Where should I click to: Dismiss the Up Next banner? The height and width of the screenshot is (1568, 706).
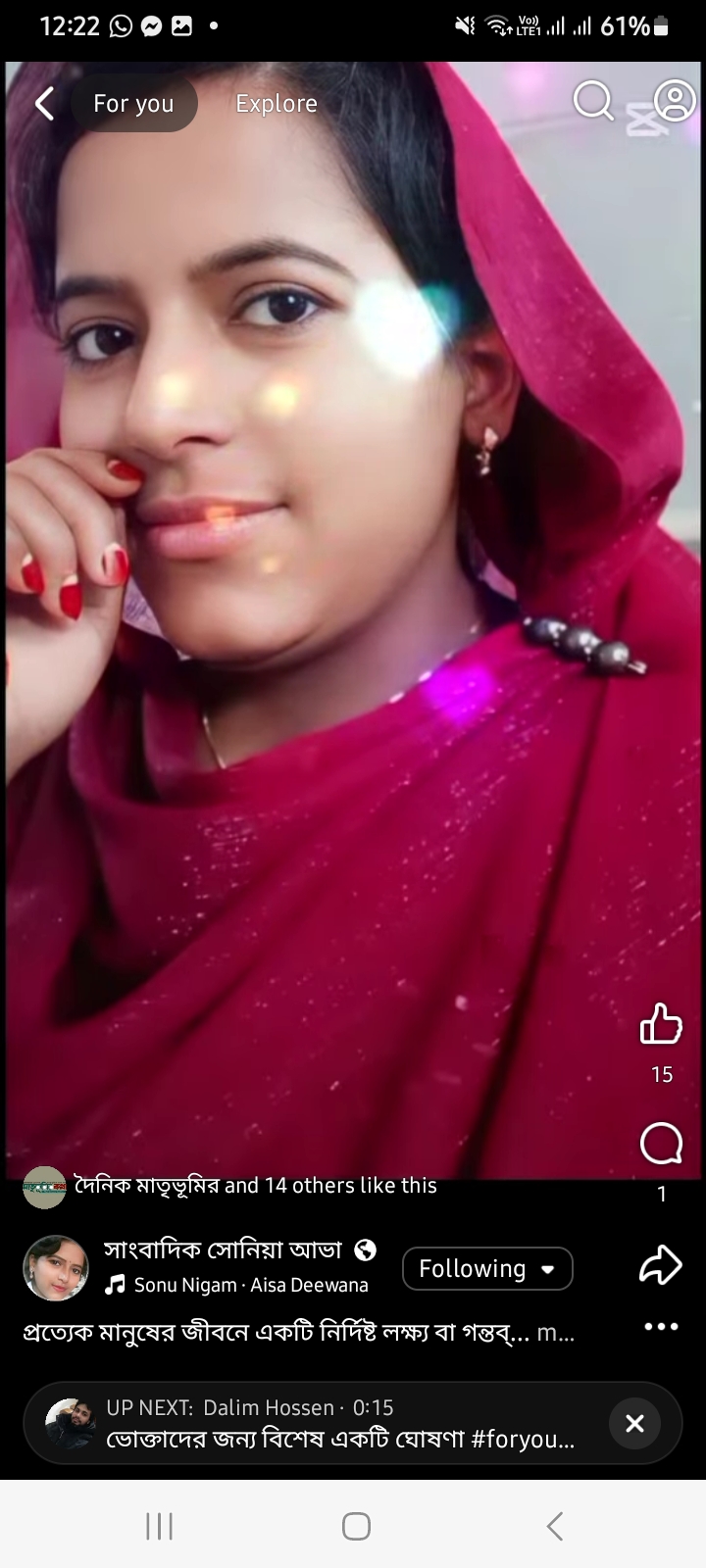click(x=634, y=1423)
